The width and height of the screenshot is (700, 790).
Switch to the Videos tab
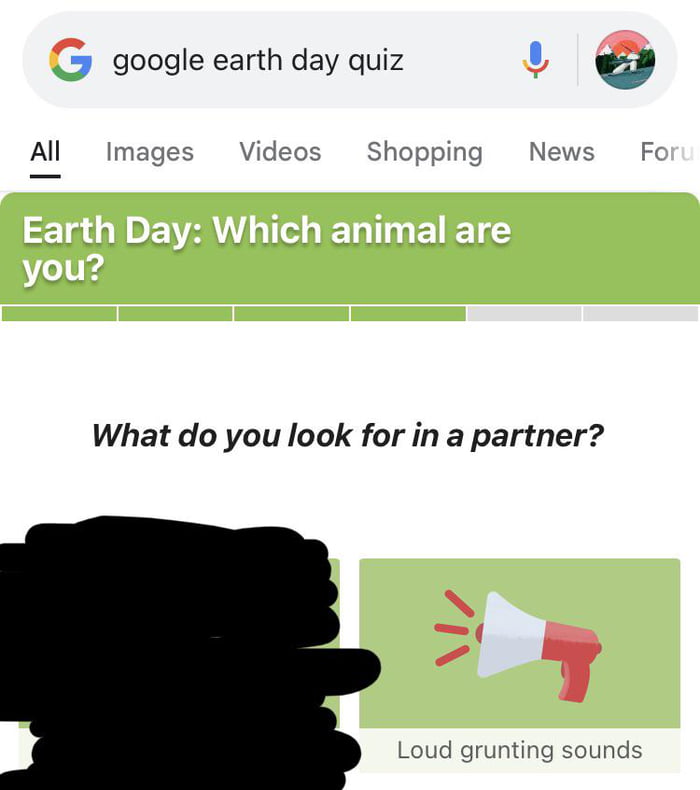point(280,152)
